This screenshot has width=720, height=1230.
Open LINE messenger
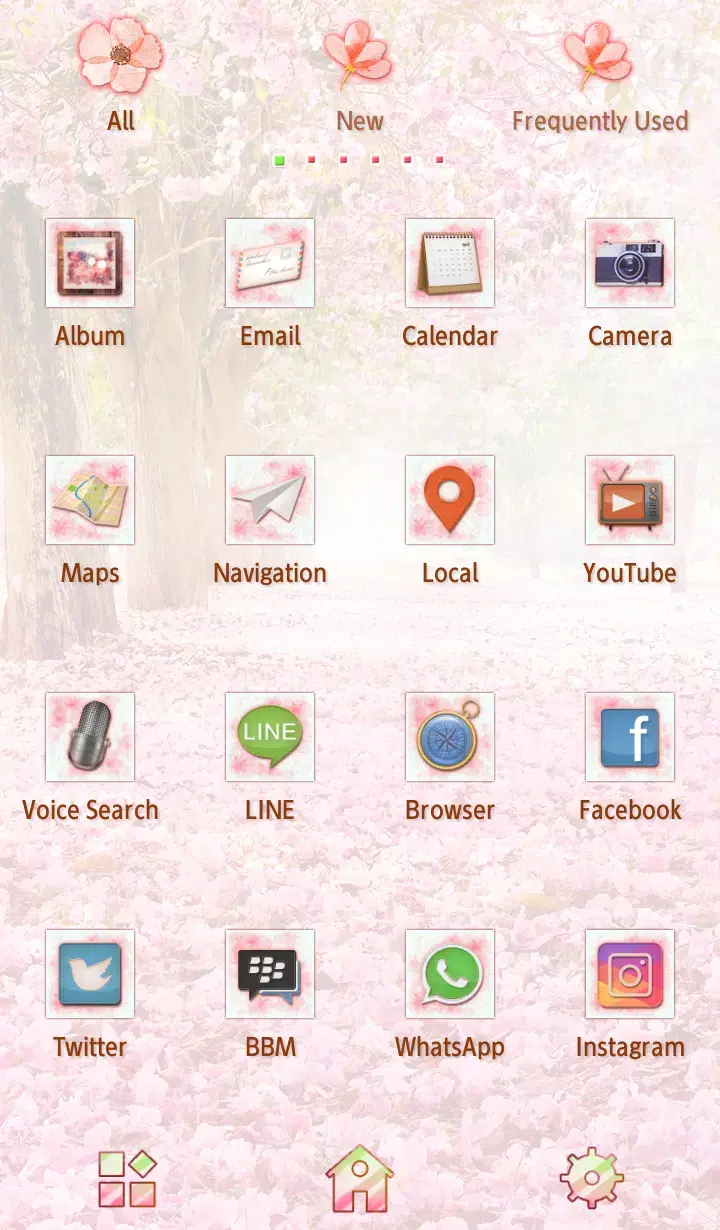(270, 737)
